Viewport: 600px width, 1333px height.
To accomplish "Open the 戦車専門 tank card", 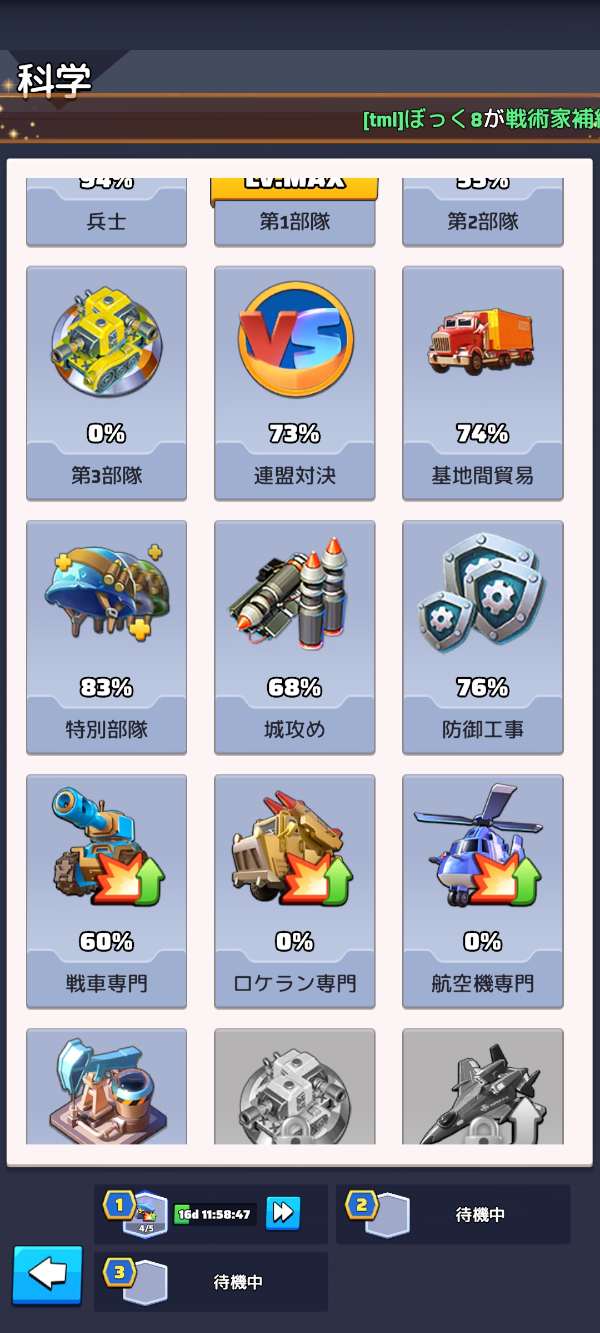I will (x=106, y=890).
